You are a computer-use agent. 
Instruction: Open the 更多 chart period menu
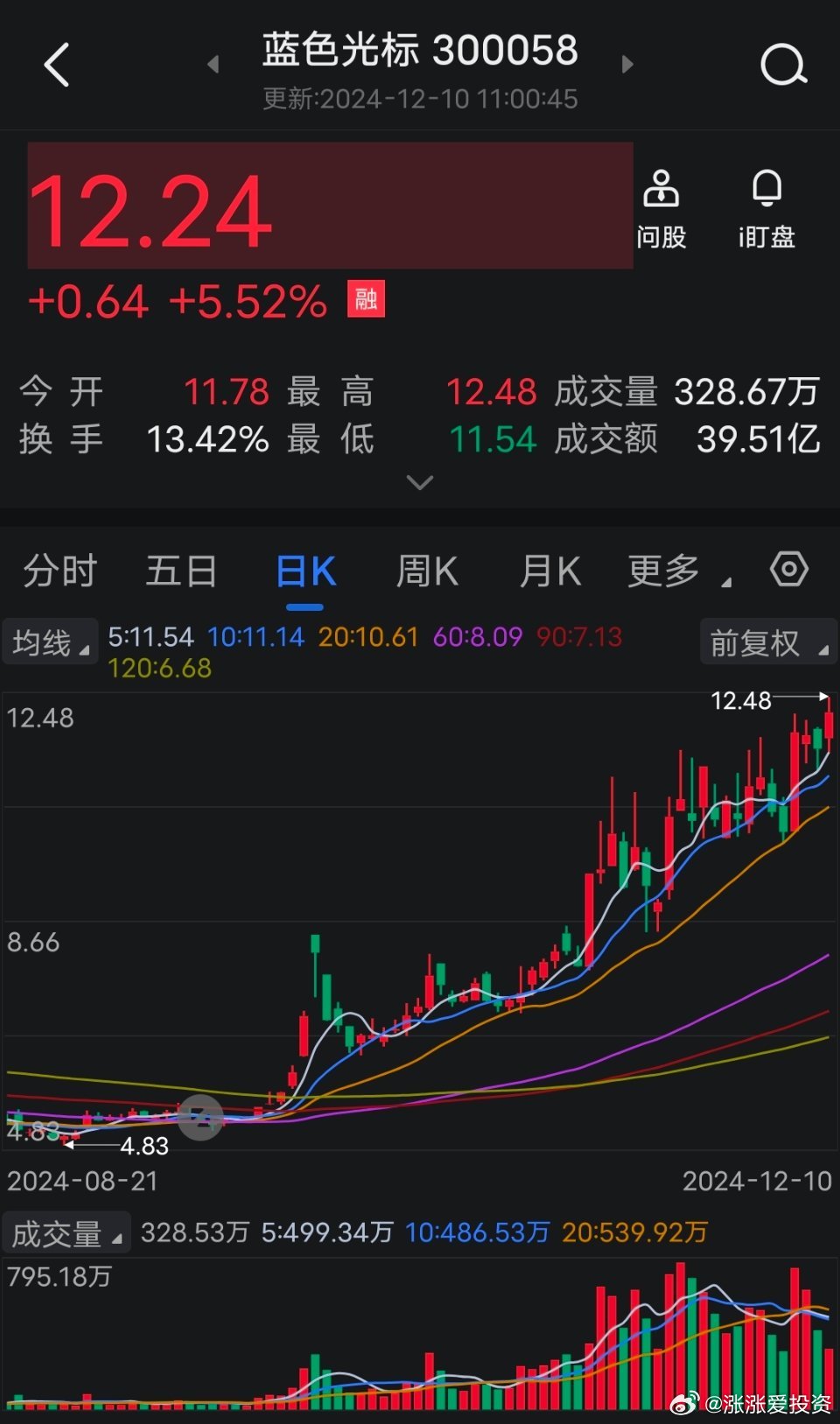point(675,572)
